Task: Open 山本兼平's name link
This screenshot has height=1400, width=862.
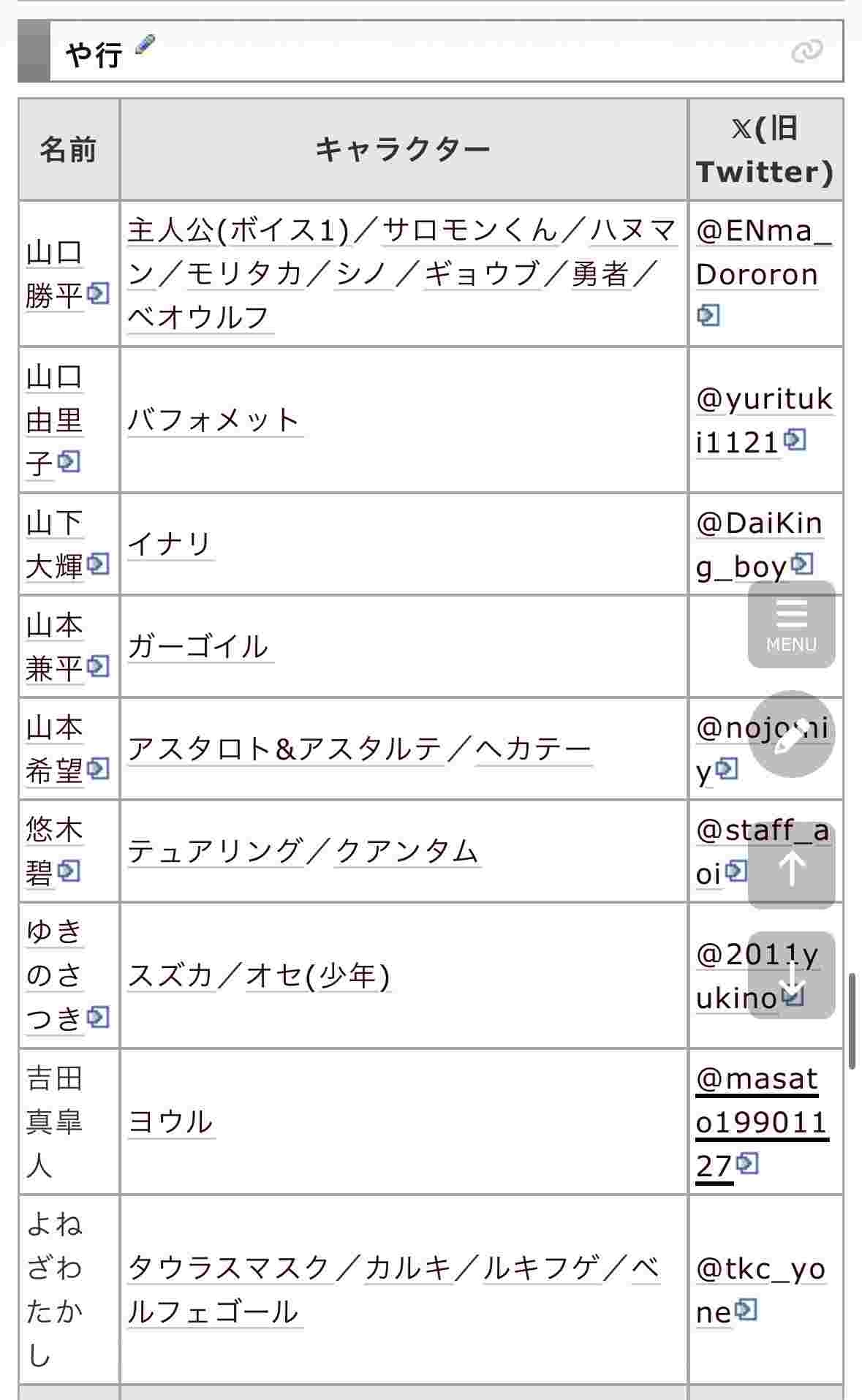Action: click(54, 647)
